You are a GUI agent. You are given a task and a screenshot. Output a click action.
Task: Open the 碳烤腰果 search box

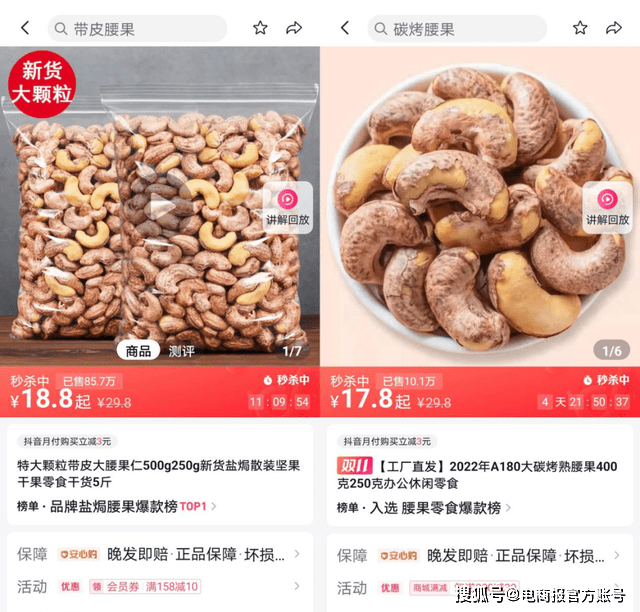click(457, 28)
